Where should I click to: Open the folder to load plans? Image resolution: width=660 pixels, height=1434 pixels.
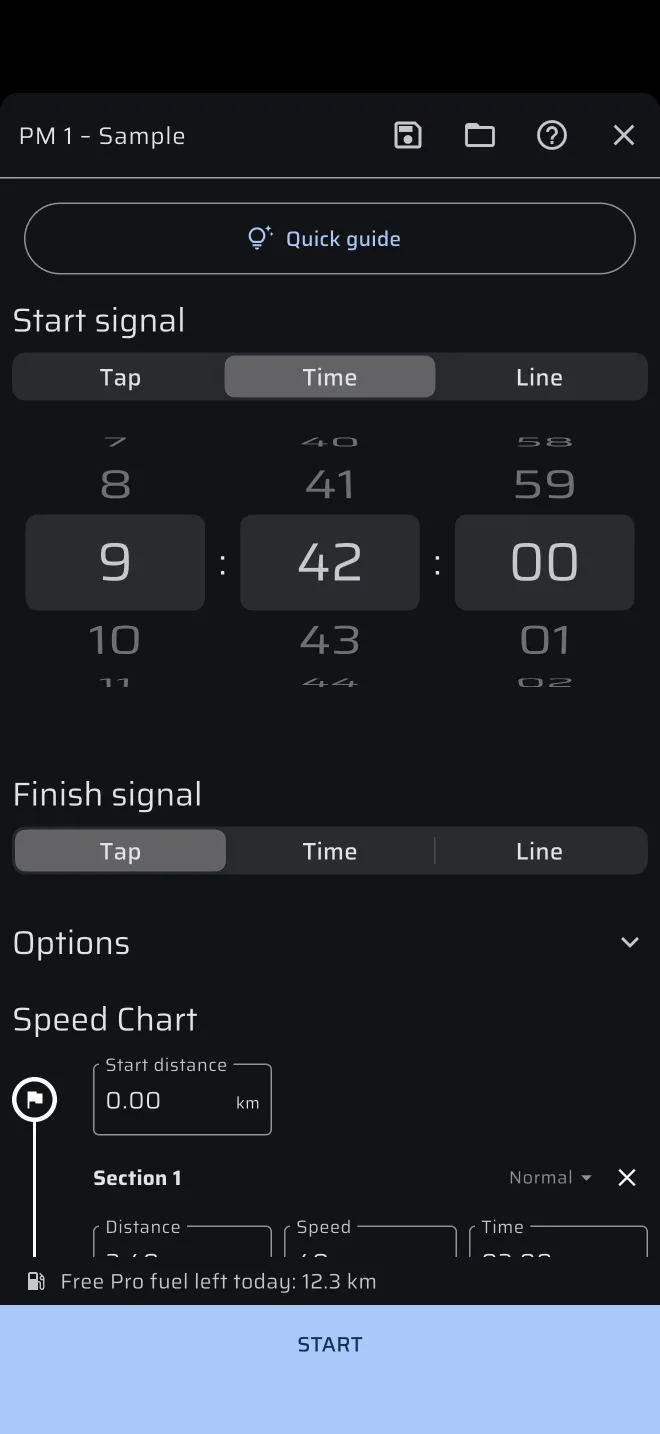click(x=480, y=135)
